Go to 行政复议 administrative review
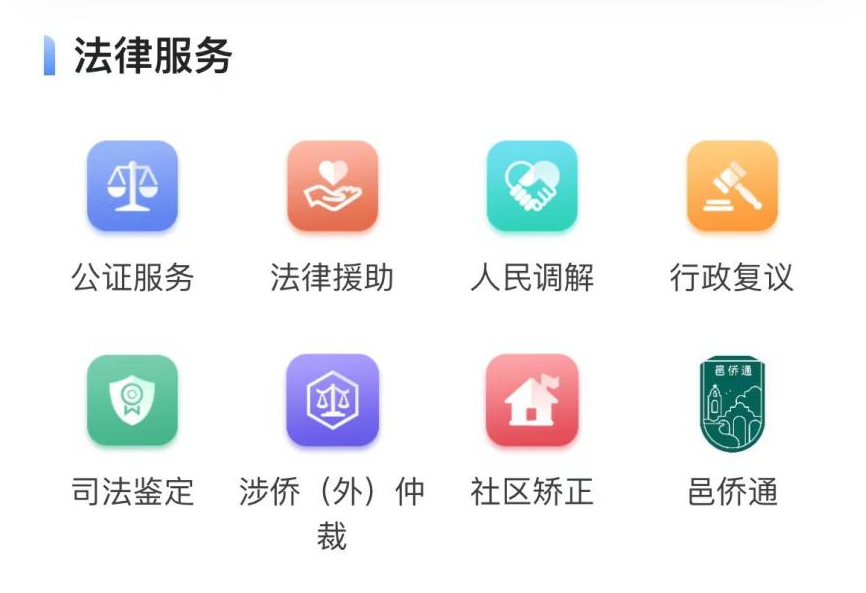Viewport: 866px width, 593px height. 732,187
